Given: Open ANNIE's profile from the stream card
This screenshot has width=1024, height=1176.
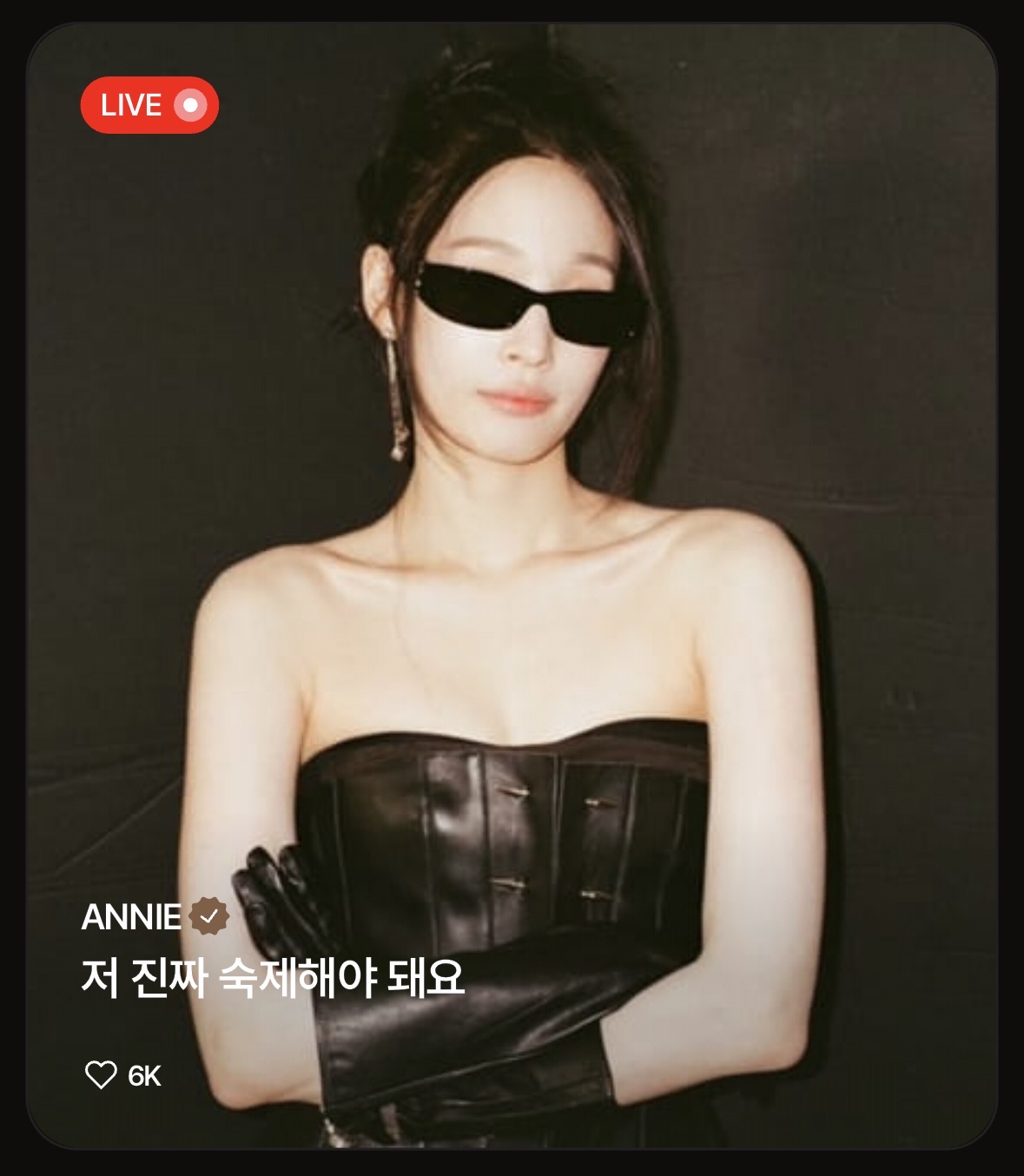Looking at the screenshot, I should 130,915.
